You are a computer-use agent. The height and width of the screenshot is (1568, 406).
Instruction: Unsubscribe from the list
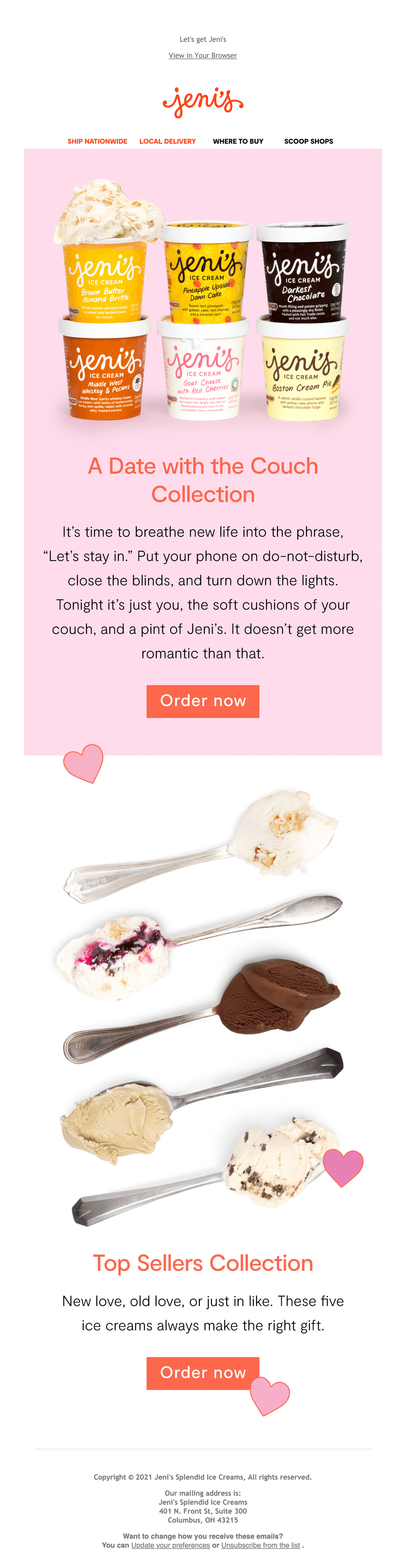pyautogui.click(x=261, y=1546)
